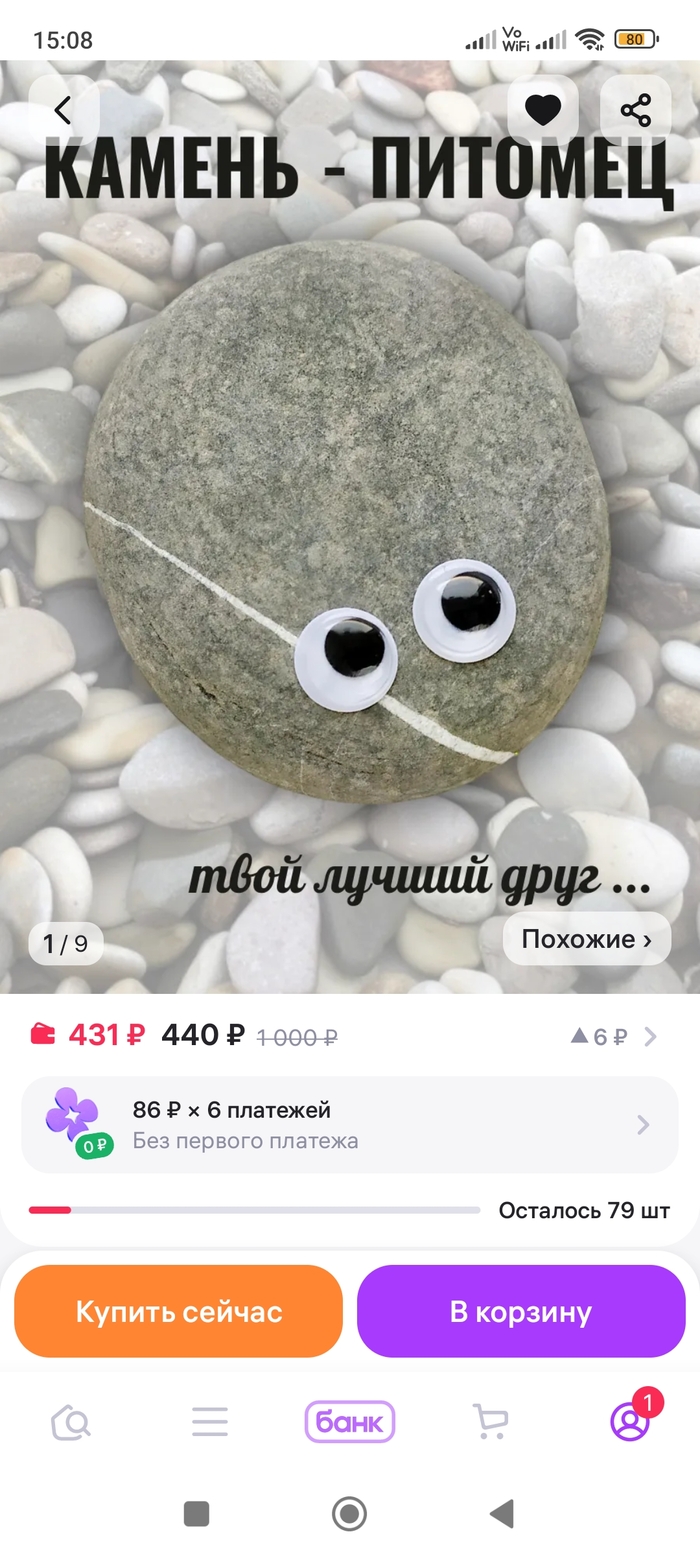Screen dimensions: 700x1556
Task: Share this product
Action: tap(636, 110)
